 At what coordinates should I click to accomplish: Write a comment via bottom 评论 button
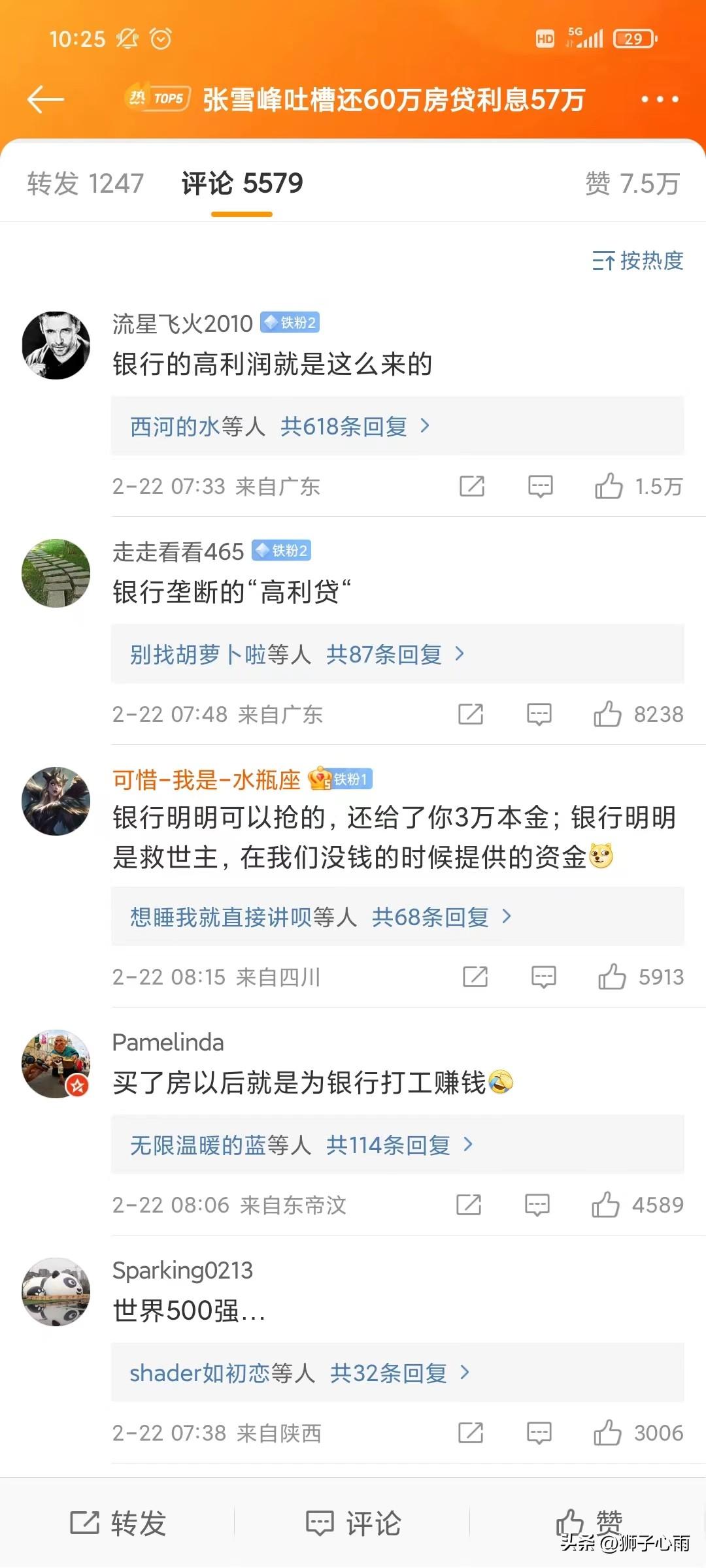click(x=353, y=1524)
